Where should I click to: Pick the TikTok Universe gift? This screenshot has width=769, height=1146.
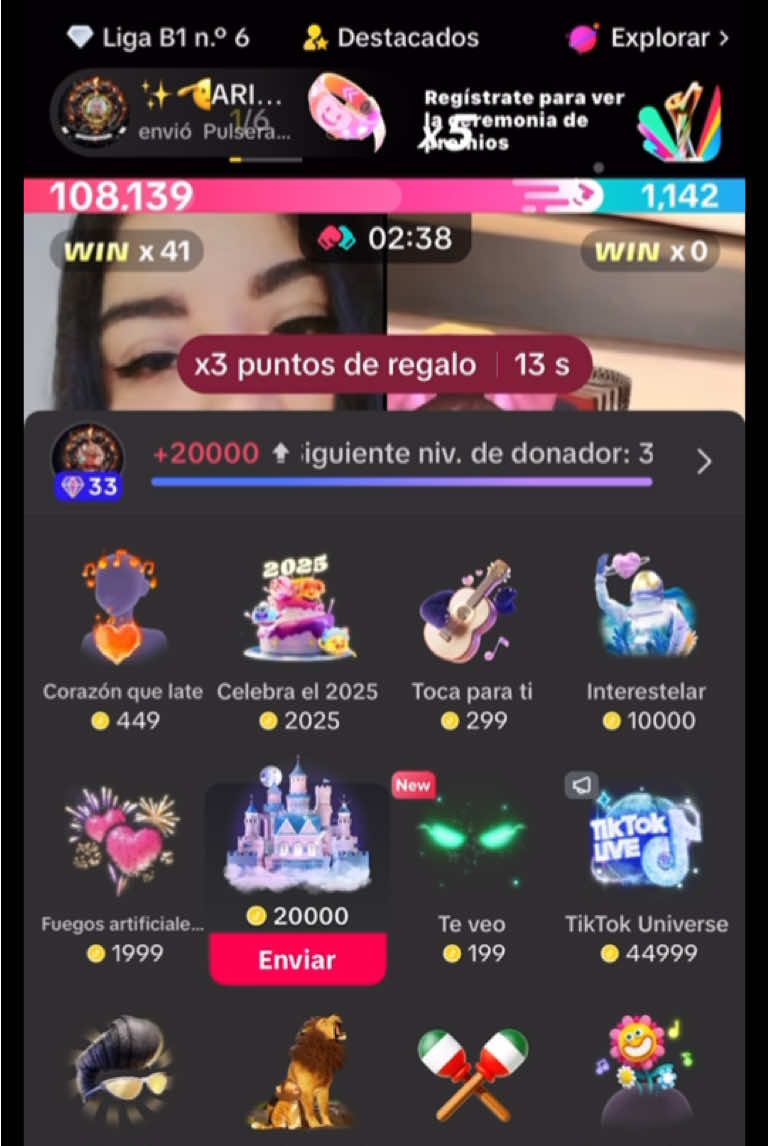click(646, 850)
